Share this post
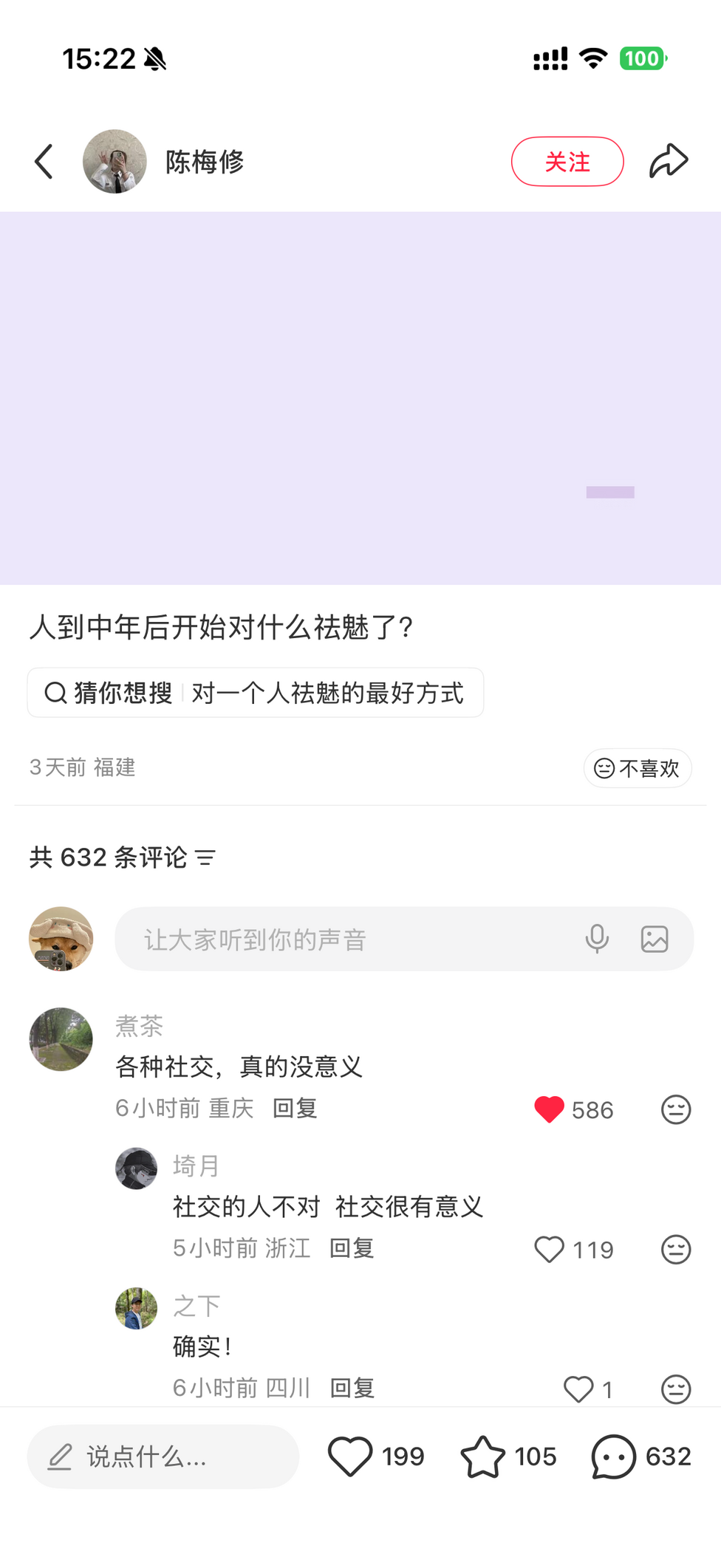This screenshot has width=721, height=1568. point(669,162)
